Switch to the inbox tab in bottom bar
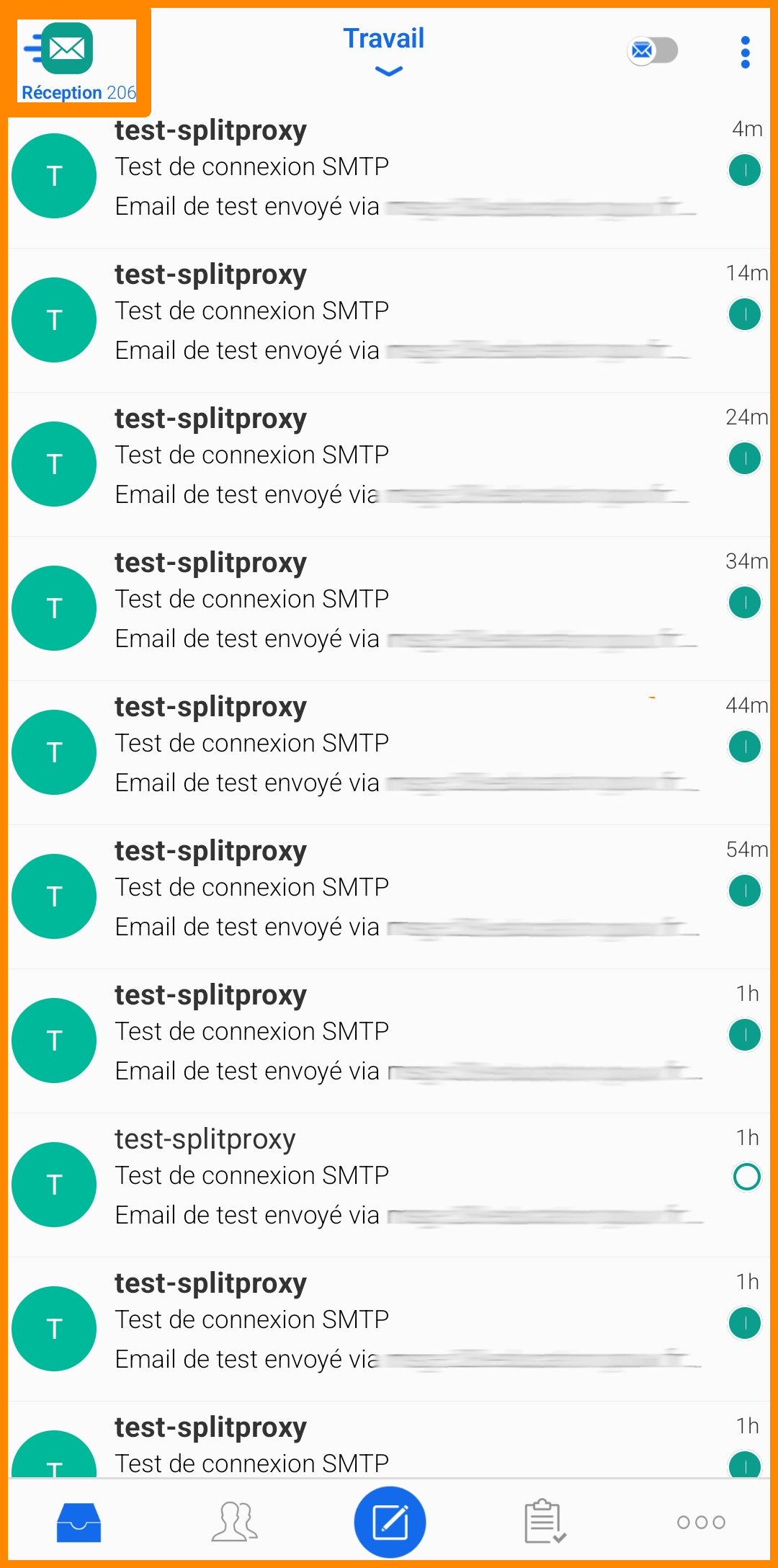 [79, 1522]
